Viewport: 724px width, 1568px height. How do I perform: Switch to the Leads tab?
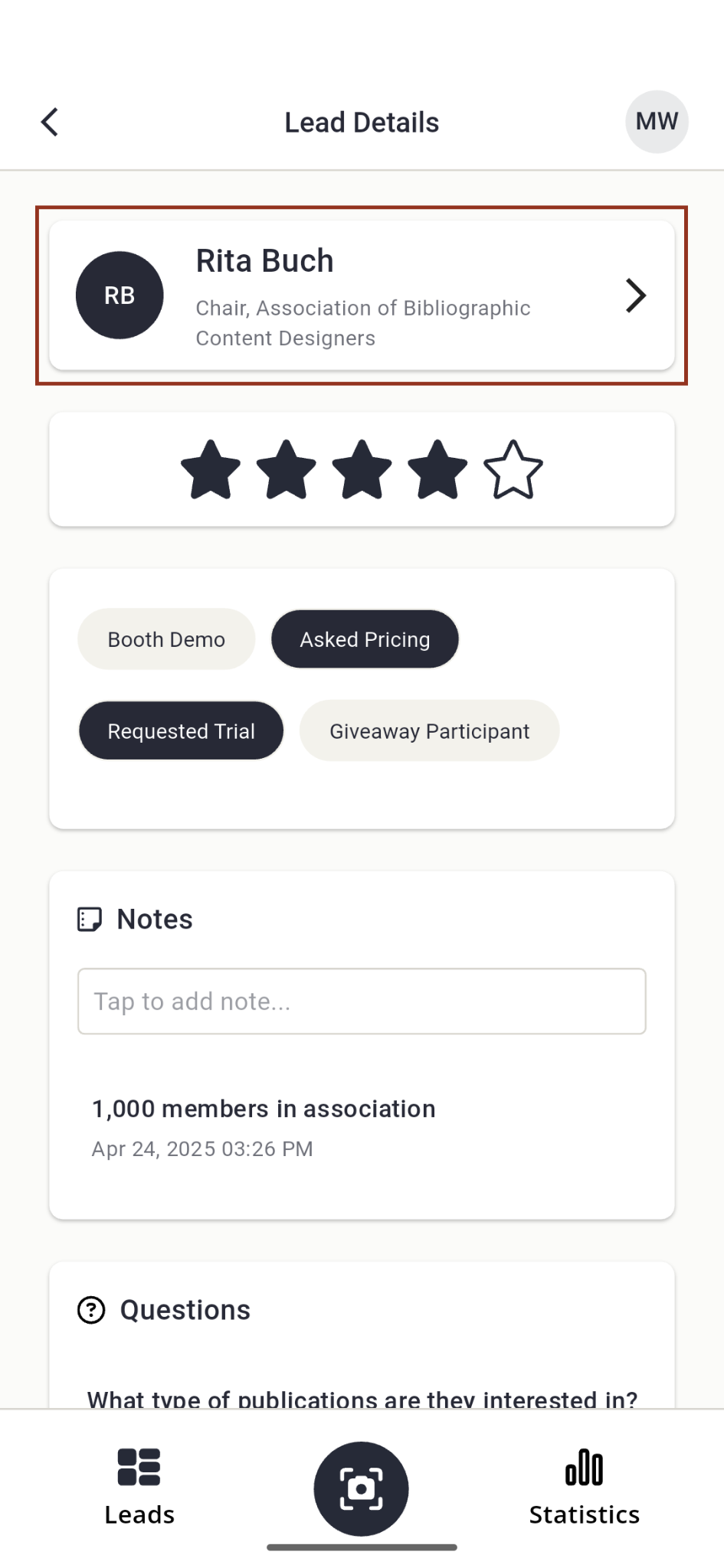(139, 1487)
